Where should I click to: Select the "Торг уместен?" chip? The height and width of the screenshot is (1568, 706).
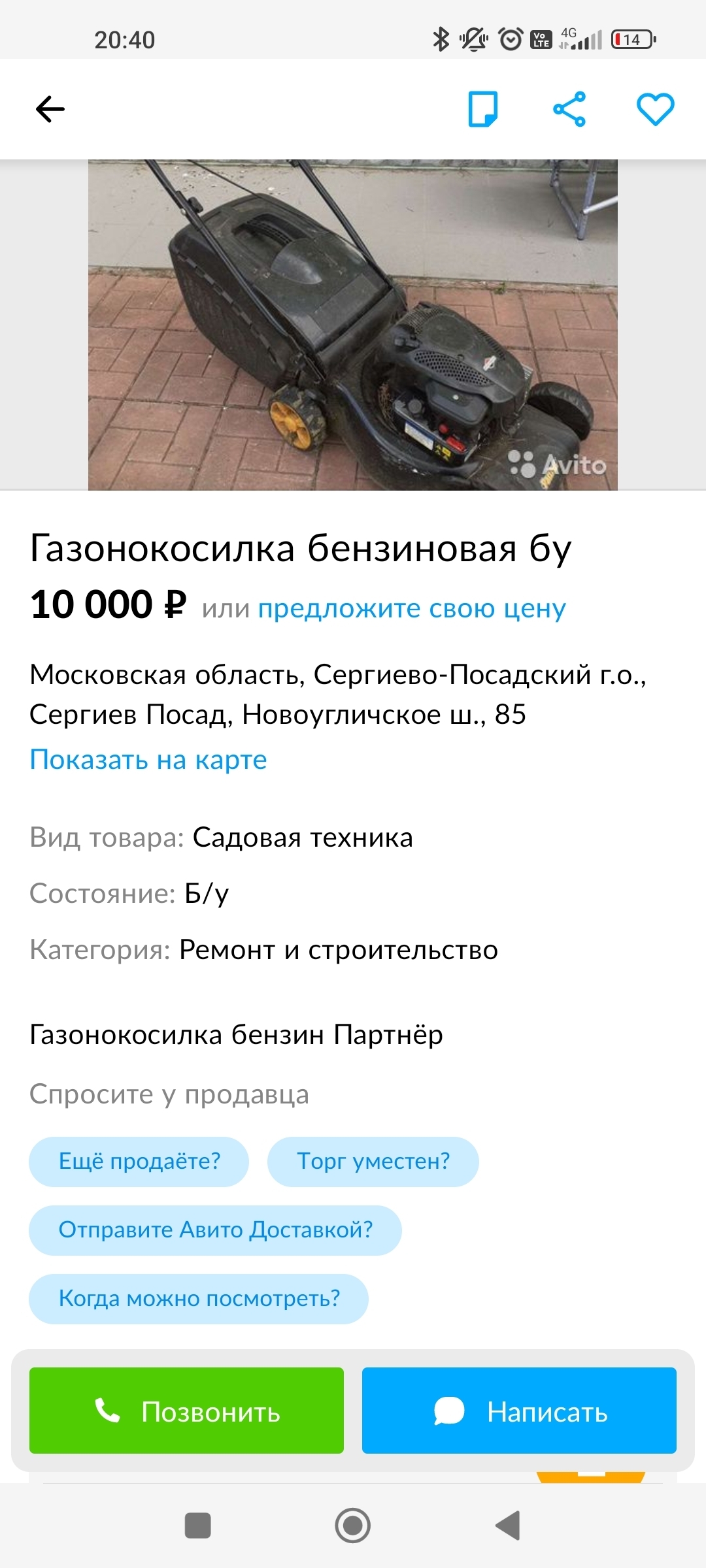point(373,1161)
